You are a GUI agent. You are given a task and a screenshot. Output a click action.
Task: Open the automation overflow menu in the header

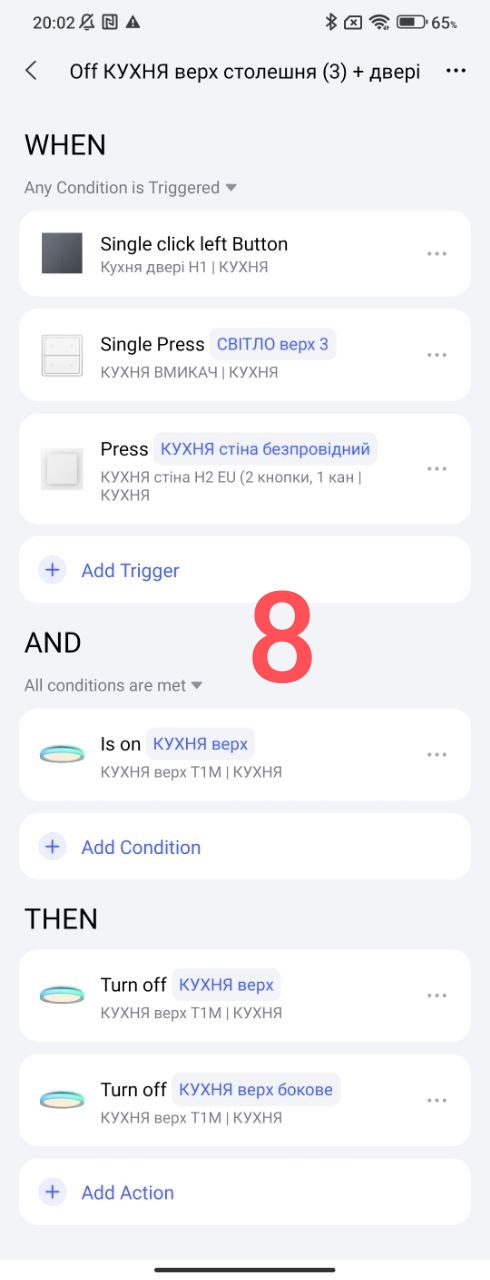tap(456, 71)
